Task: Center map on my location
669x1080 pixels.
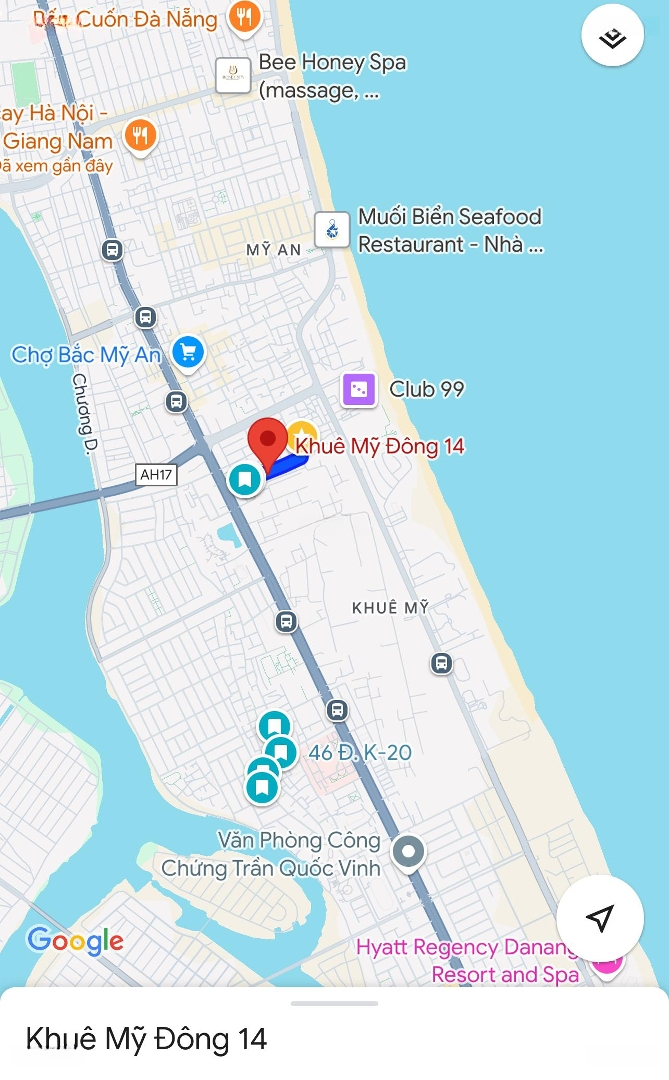Action: pos(599,917)
